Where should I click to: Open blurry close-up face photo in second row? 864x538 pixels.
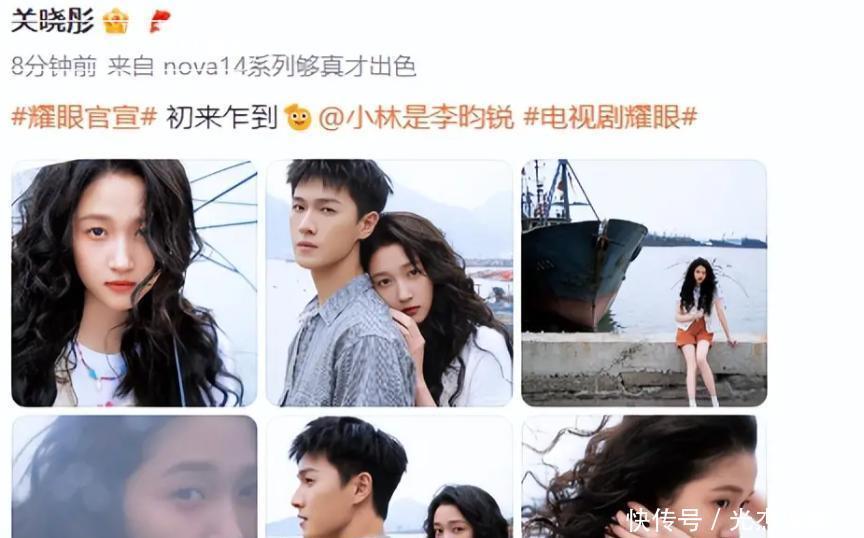(134, 476)
